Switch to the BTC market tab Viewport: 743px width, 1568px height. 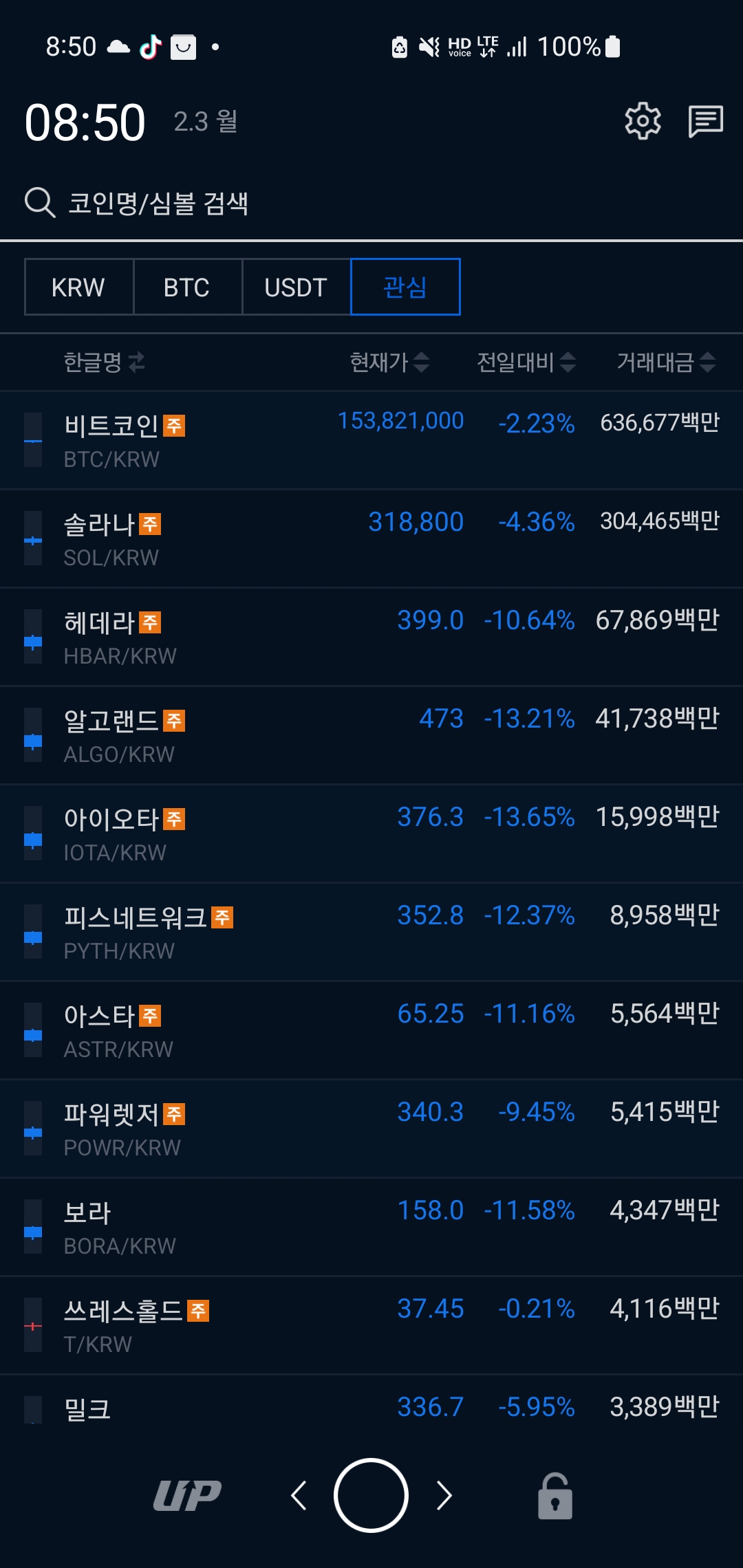[x=186, y=287]
